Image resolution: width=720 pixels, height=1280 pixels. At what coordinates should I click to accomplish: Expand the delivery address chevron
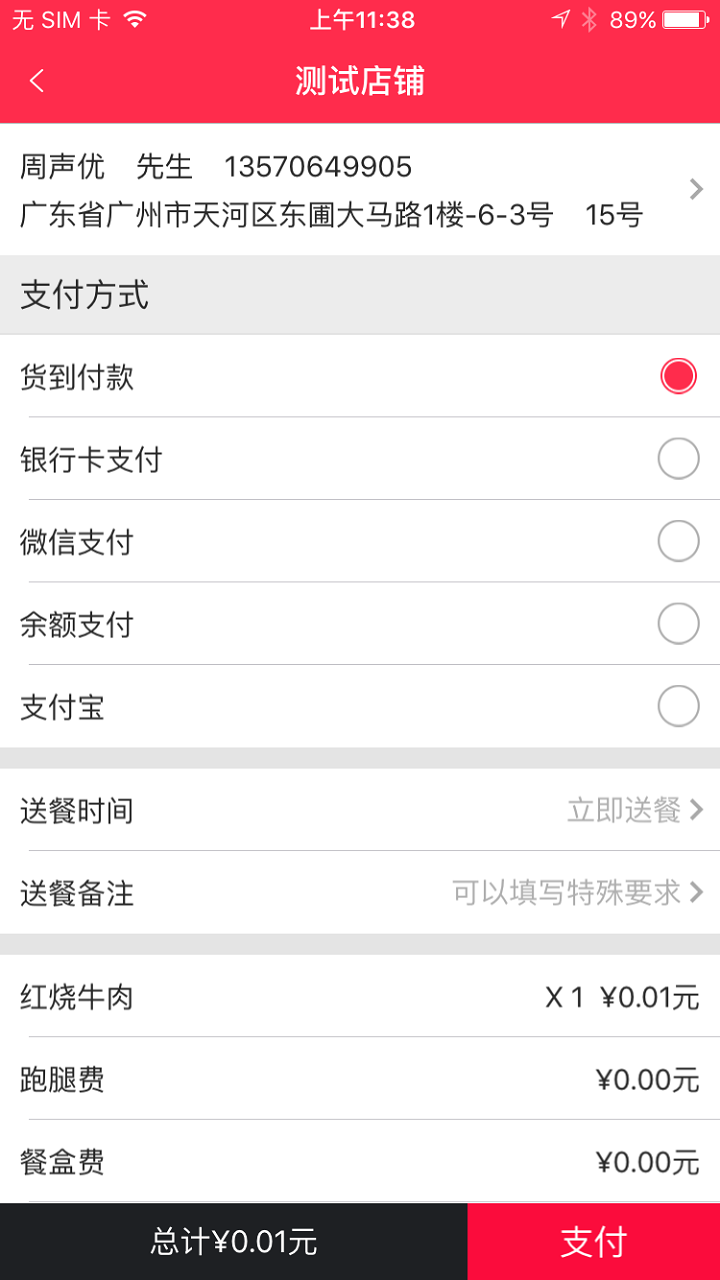[696, 188]
